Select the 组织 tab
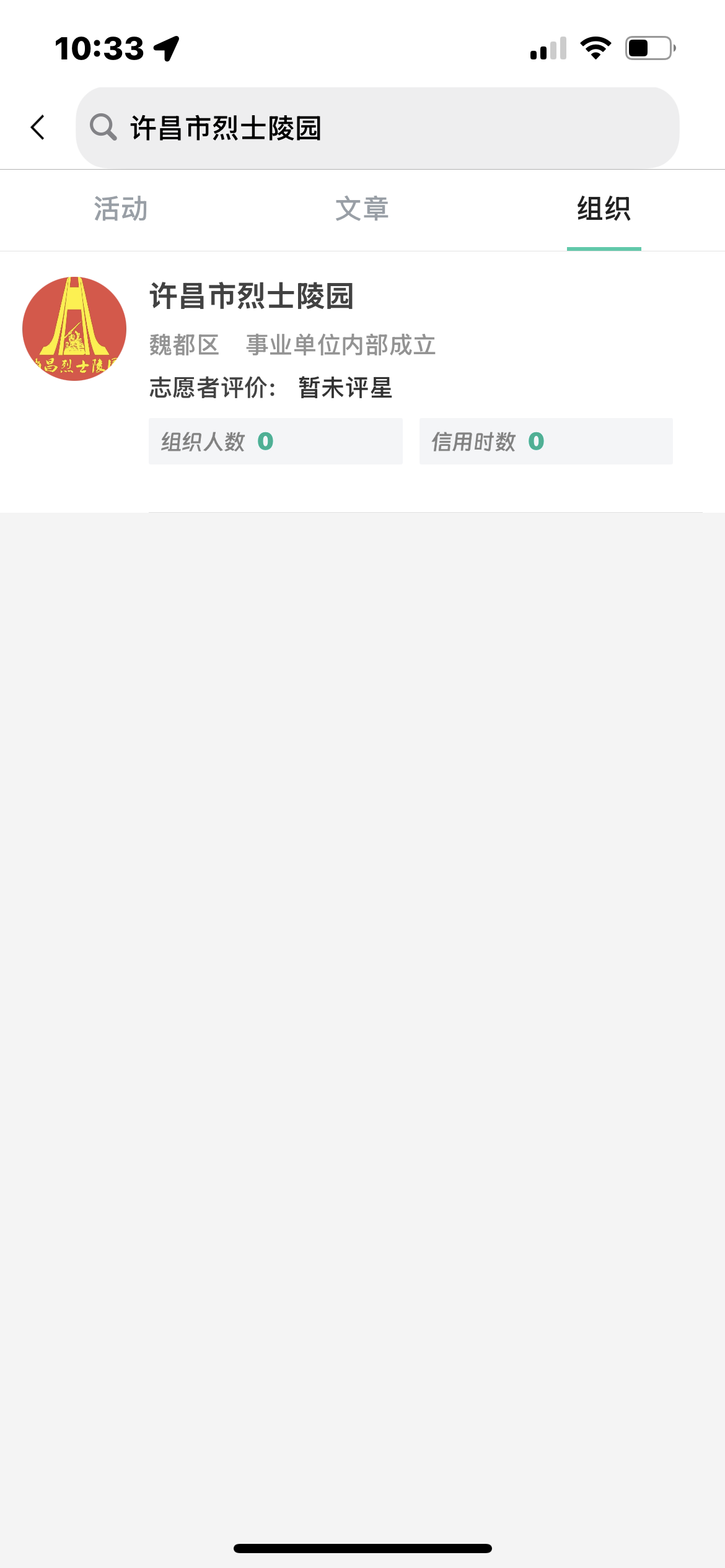The width and height of the screenshot is (725, 1568). point(604,209)
